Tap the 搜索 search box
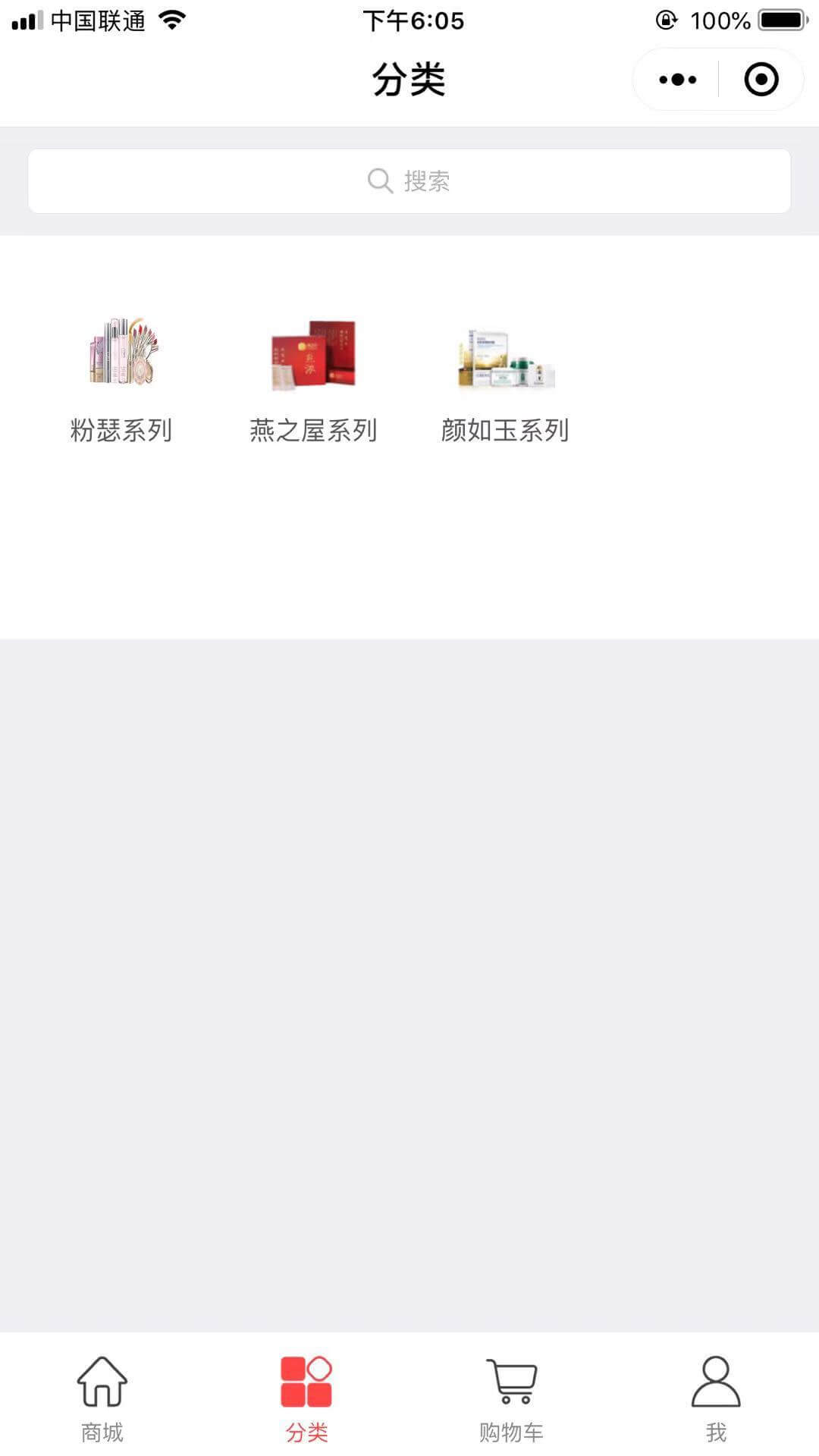The width and height of the screenshot is (819, 1456). click(x=409, y=181)
